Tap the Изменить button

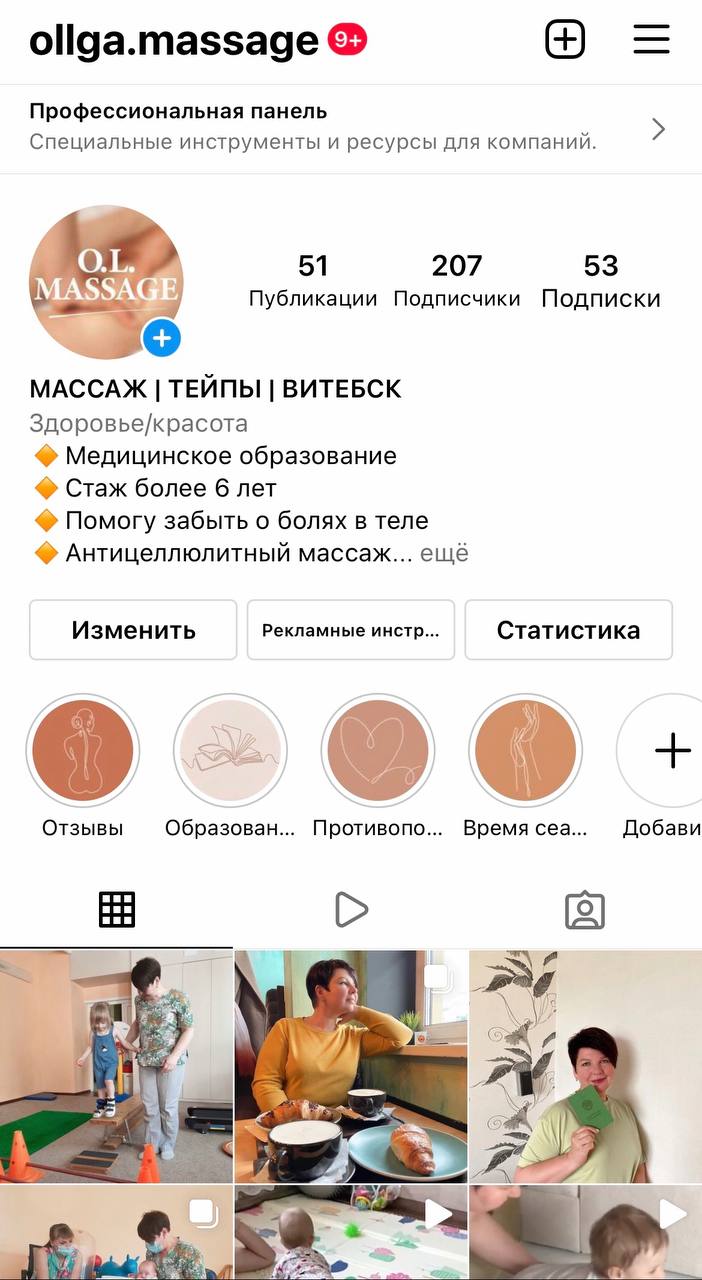[133, 630]
